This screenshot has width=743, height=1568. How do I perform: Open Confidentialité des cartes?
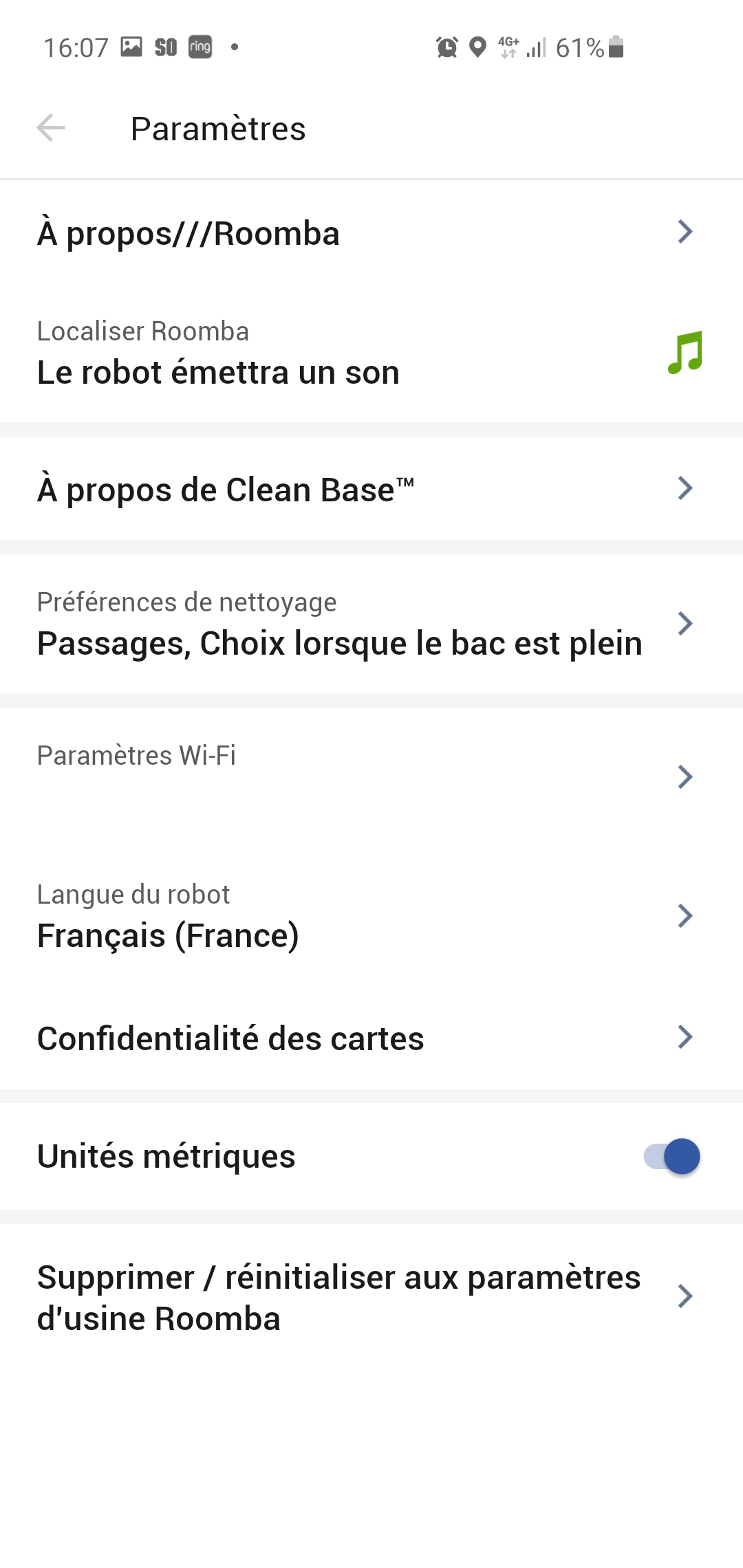pyautogui.click(x=371, y=1037)
